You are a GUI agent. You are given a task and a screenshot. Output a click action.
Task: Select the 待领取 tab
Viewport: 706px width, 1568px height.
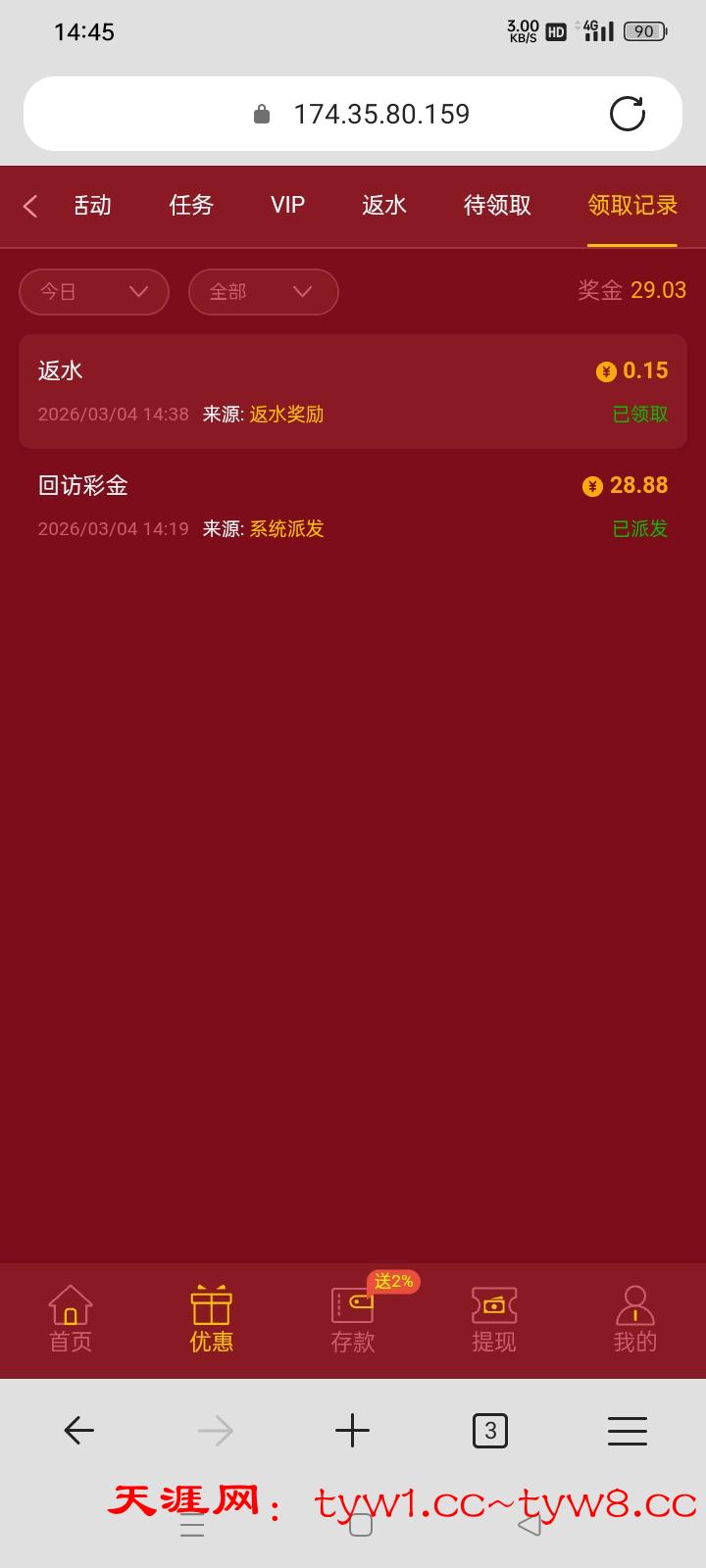pos(497,205)
